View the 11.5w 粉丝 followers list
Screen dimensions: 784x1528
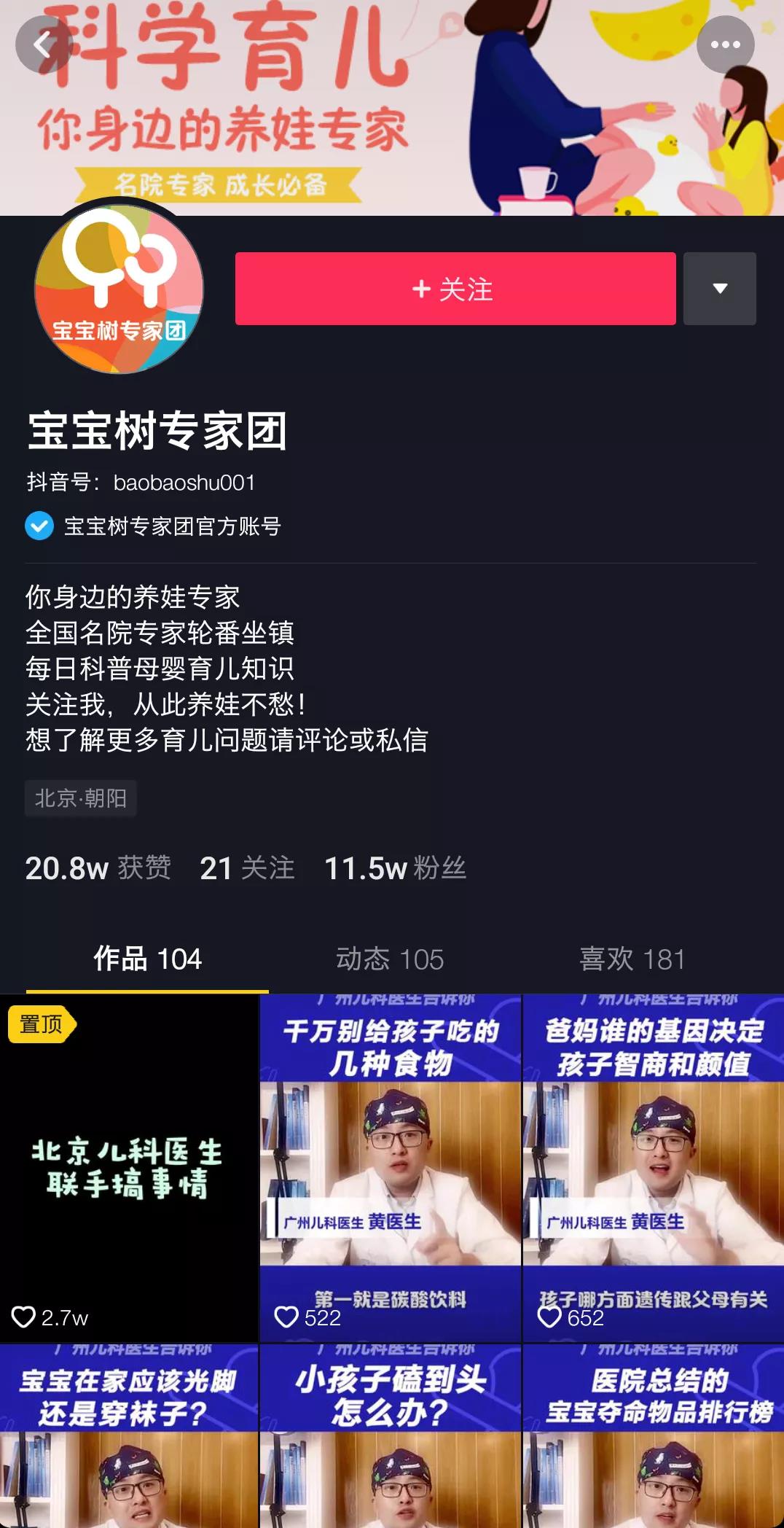(395, 868)
